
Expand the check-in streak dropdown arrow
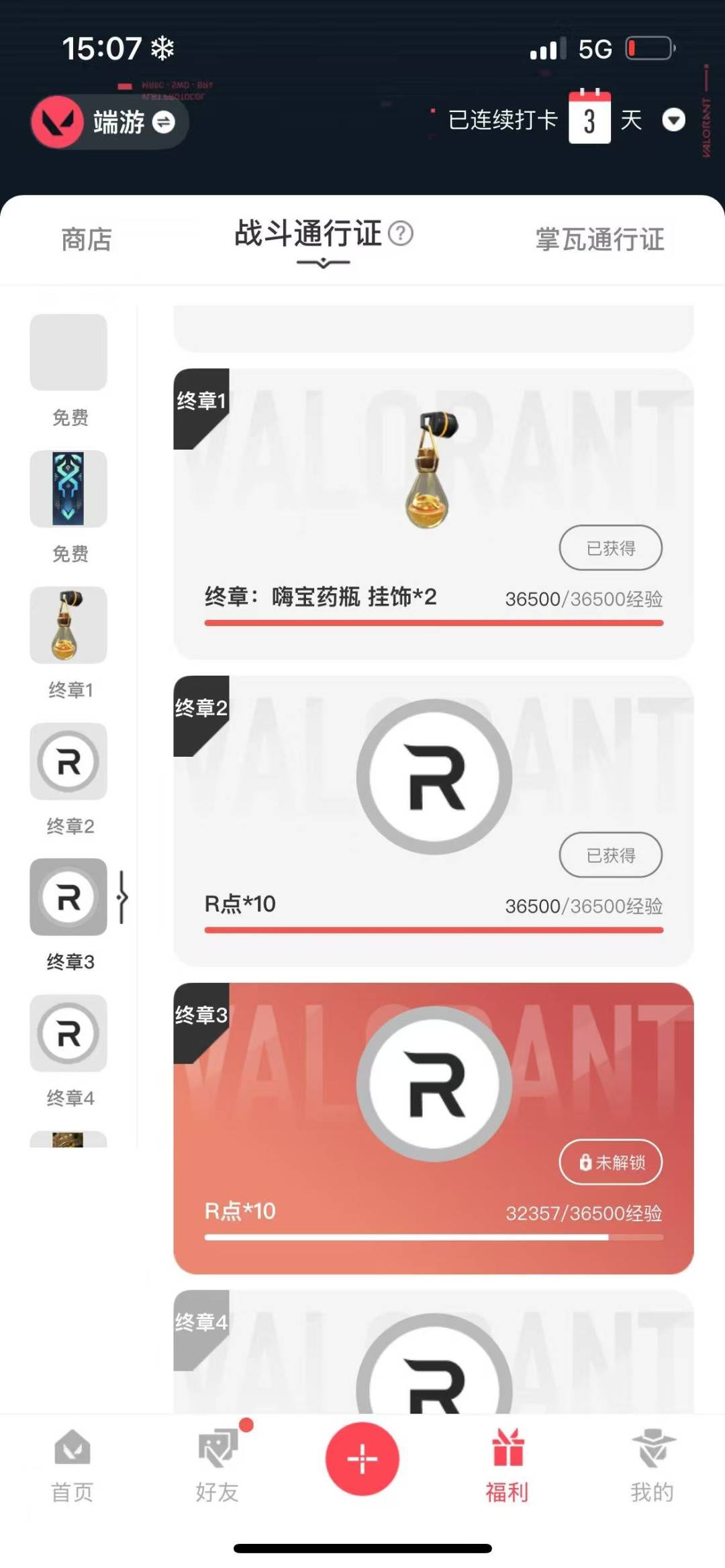pos(673,120)
